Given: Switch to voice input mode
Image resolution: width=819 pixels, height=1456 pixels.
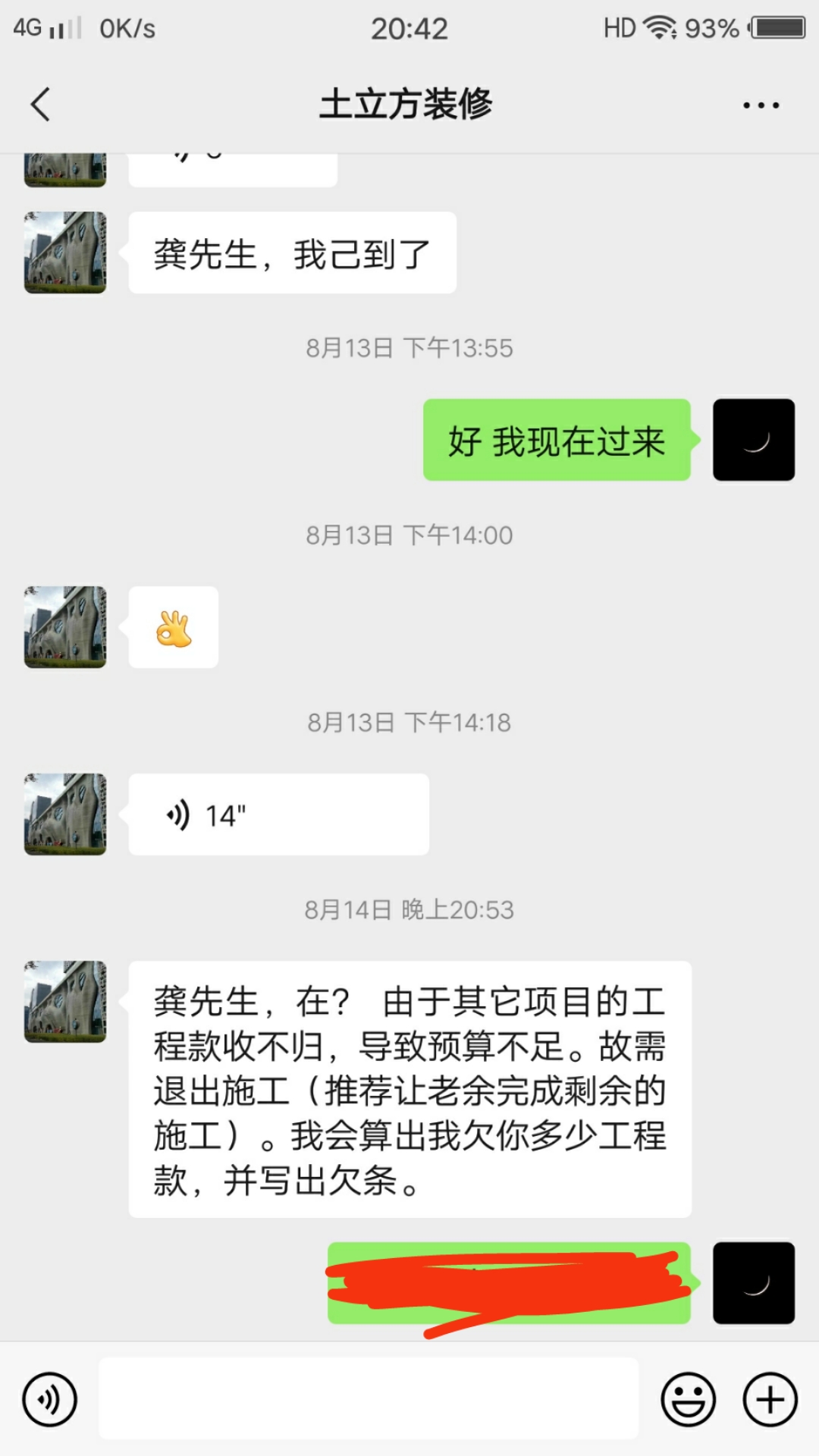Looking at the screenshot, I should point(50,1399).
